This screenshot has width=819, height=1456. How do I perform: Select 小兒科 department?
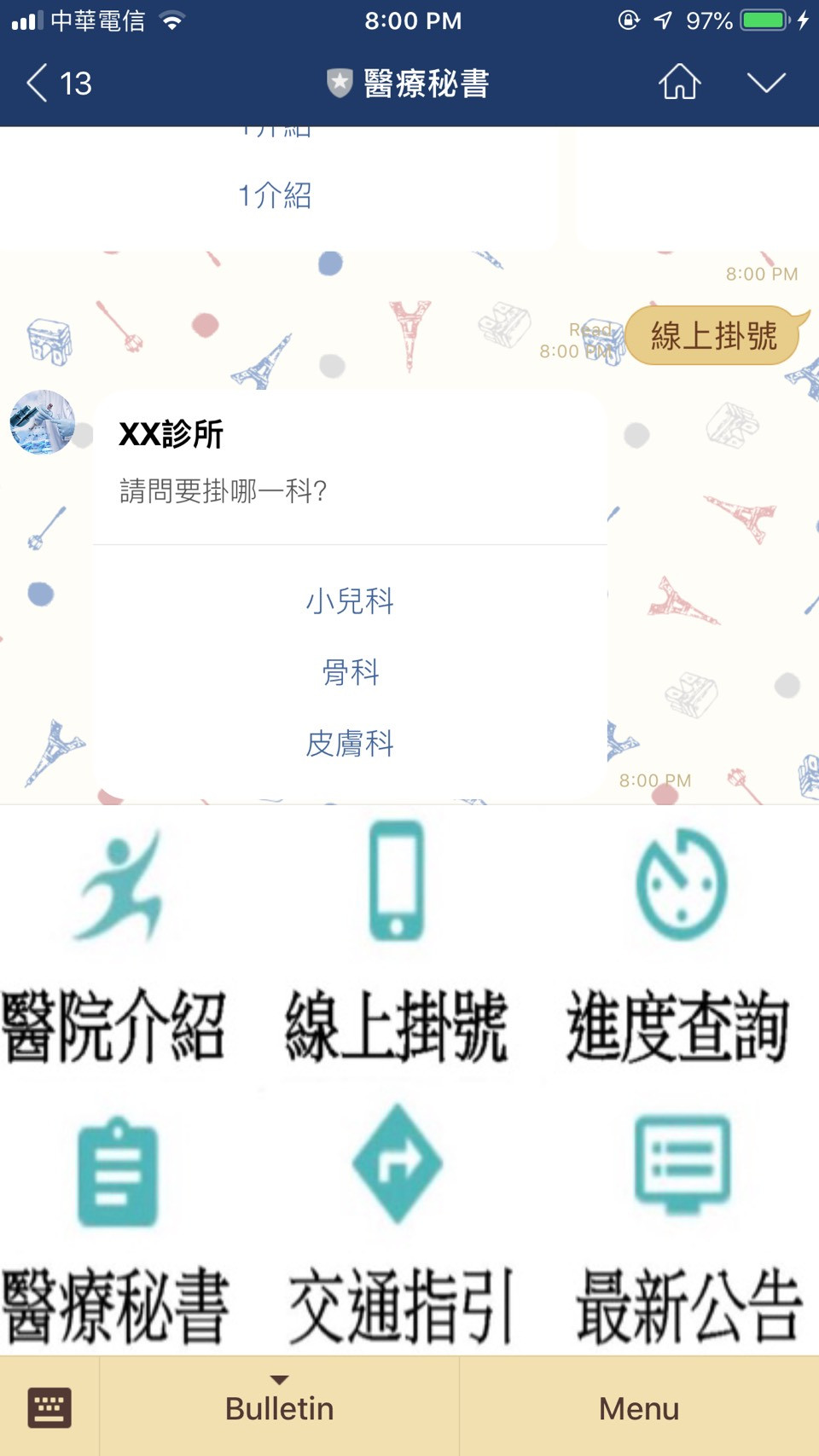tap(350, 601)
